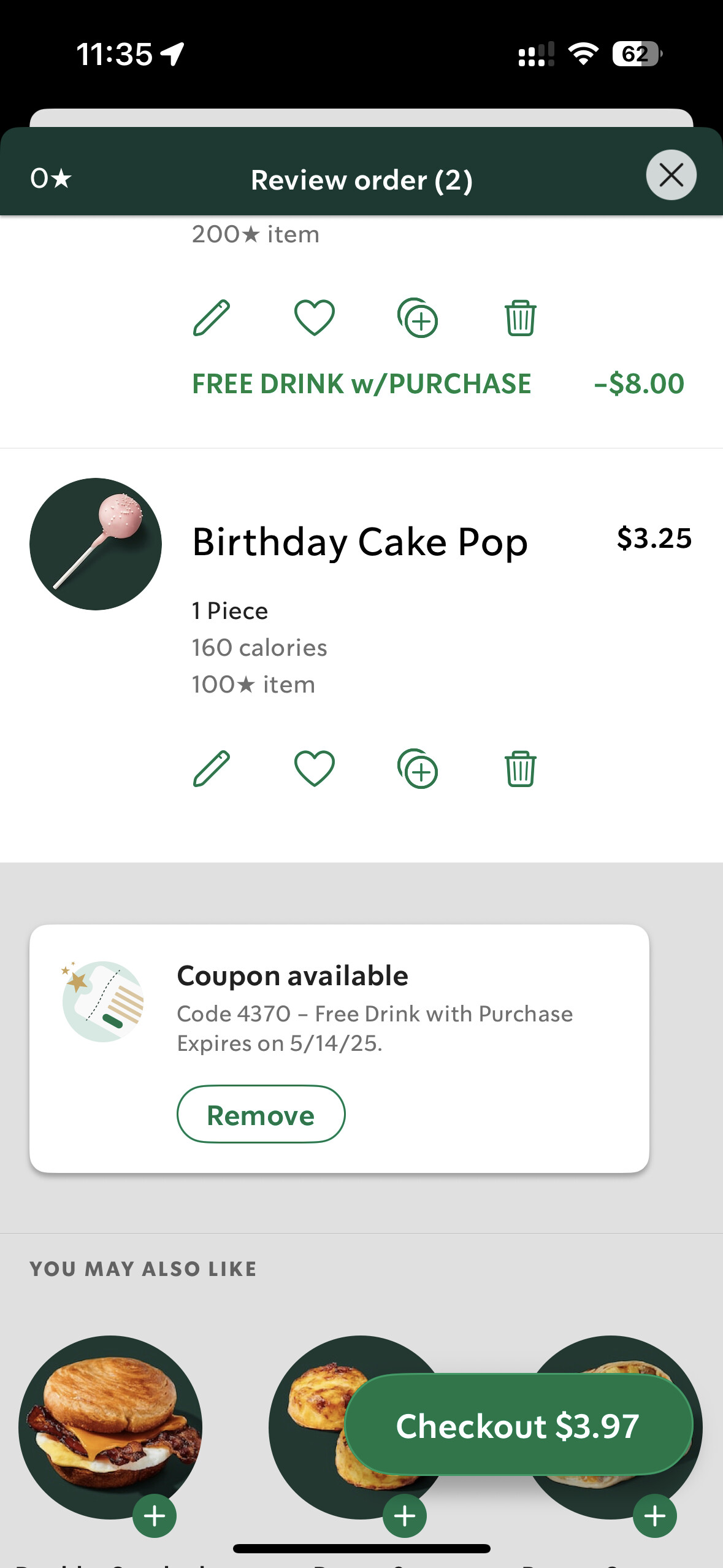Close the Review order screen
This screenshot has height=1568, width=723.
(671, 175)
